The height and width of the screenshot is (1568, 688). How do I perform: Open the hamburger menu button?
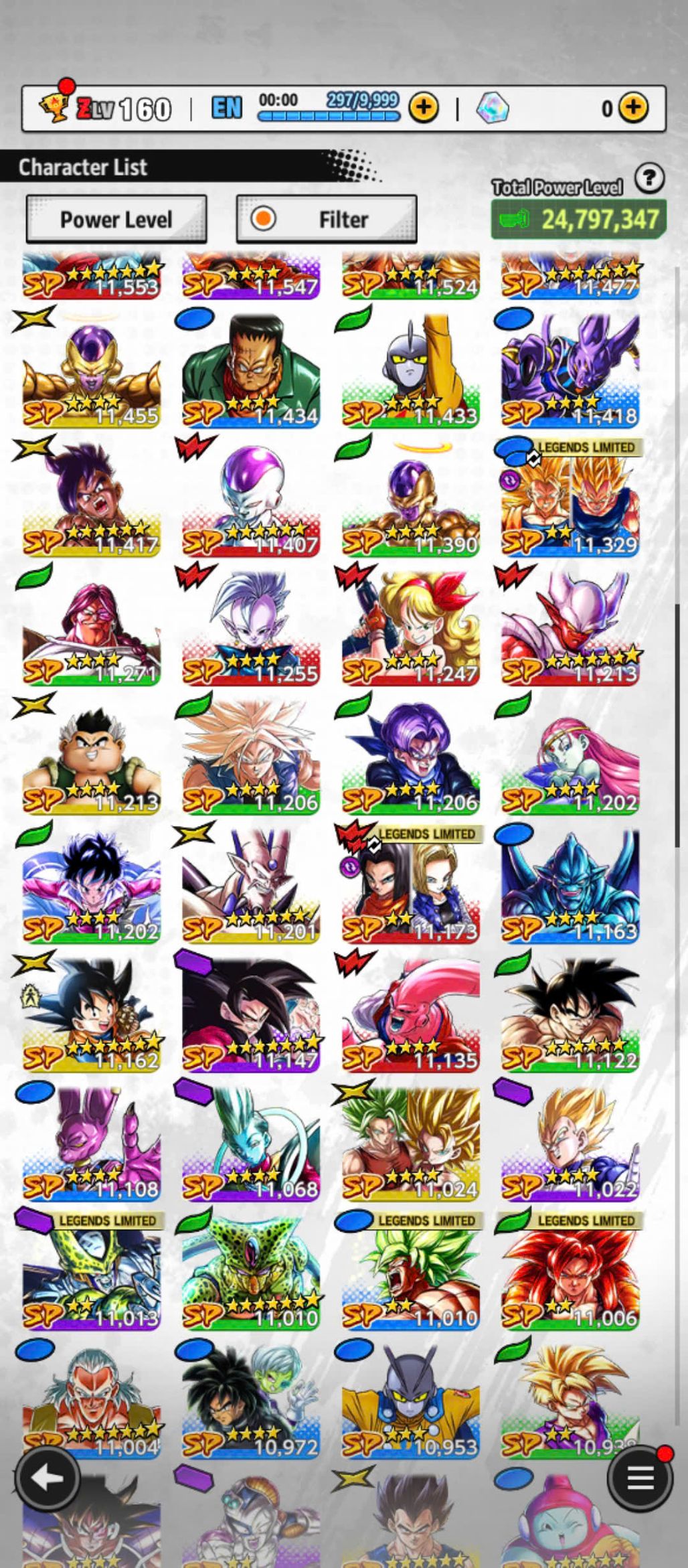pyautogui.click(x=639, y=1478)
